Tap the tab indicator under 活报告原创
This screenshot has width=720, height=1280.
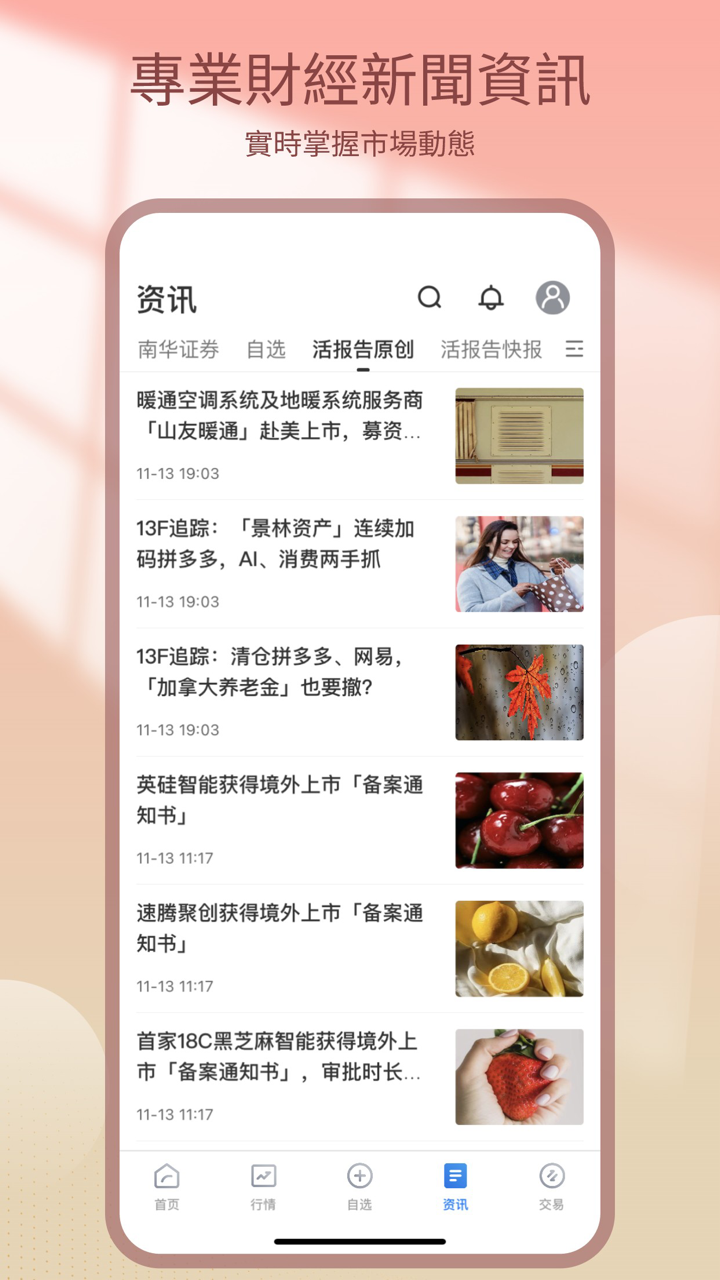[x=364, y=368]
